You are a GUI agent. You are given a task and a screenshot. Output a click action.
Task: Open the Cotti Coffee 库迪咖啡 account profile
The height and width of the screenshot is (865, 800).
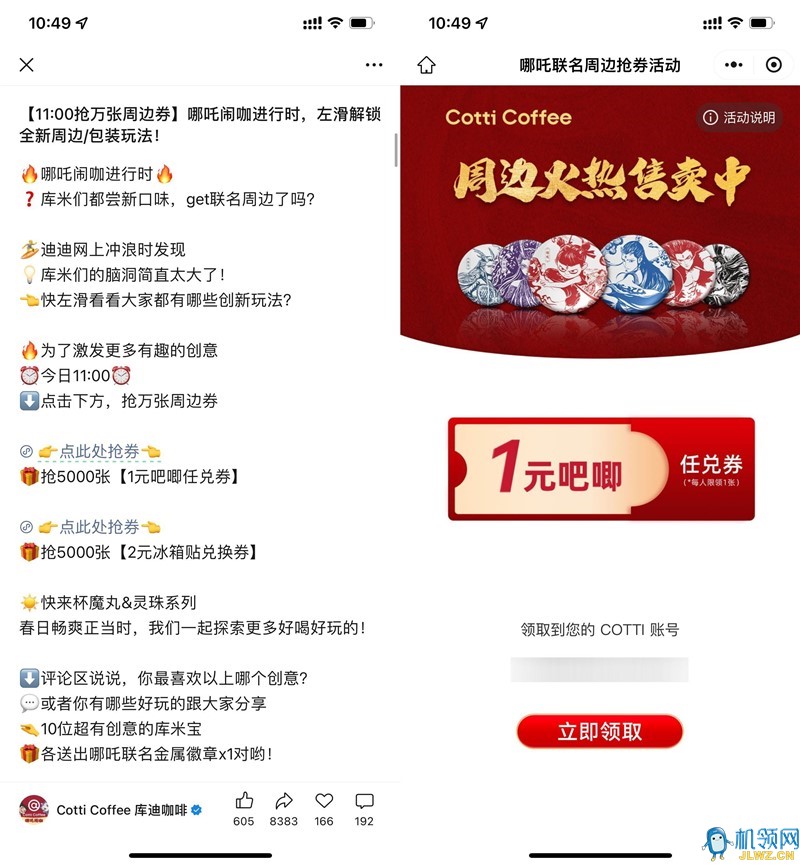[112, 809]
